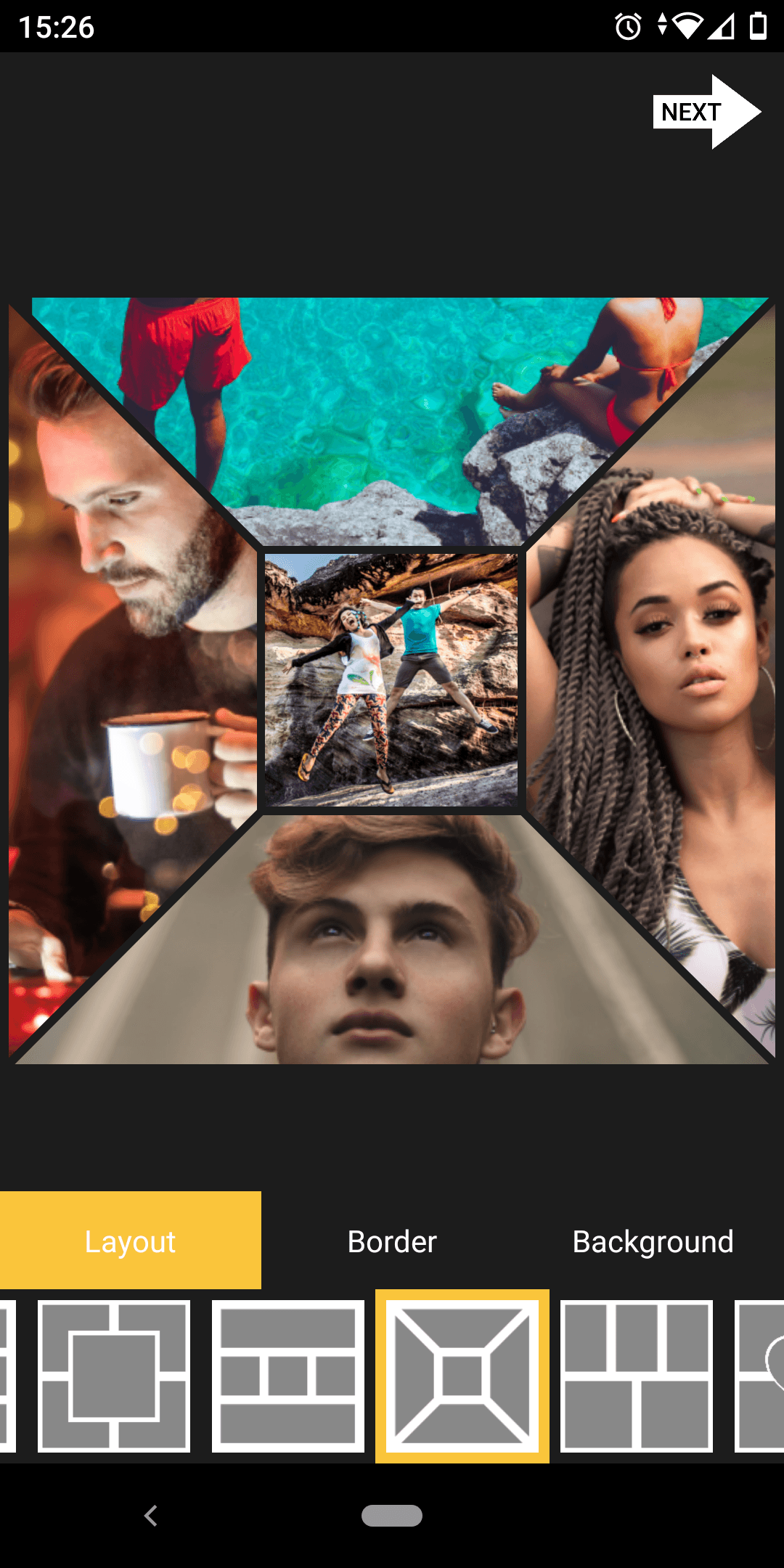The width and height of the screenshot is (784, 1568).
Task: Select the Layout tab
Action: 131,1241
